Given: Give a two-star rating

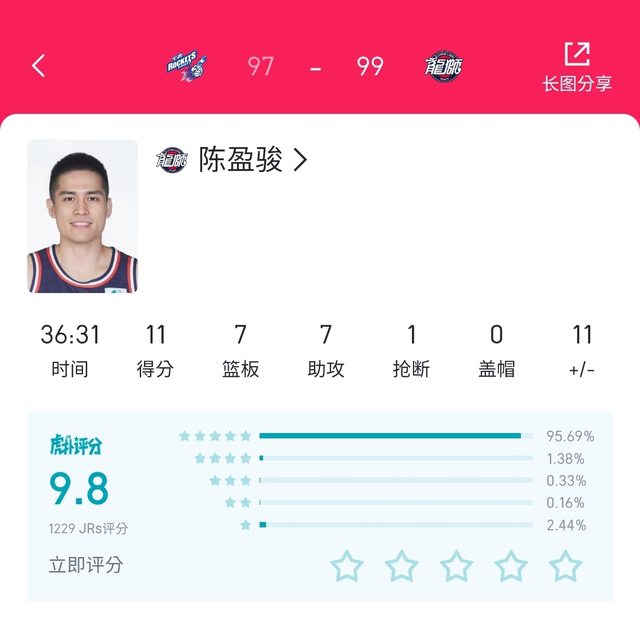Looking at the screenshot, I should point(402,566).
